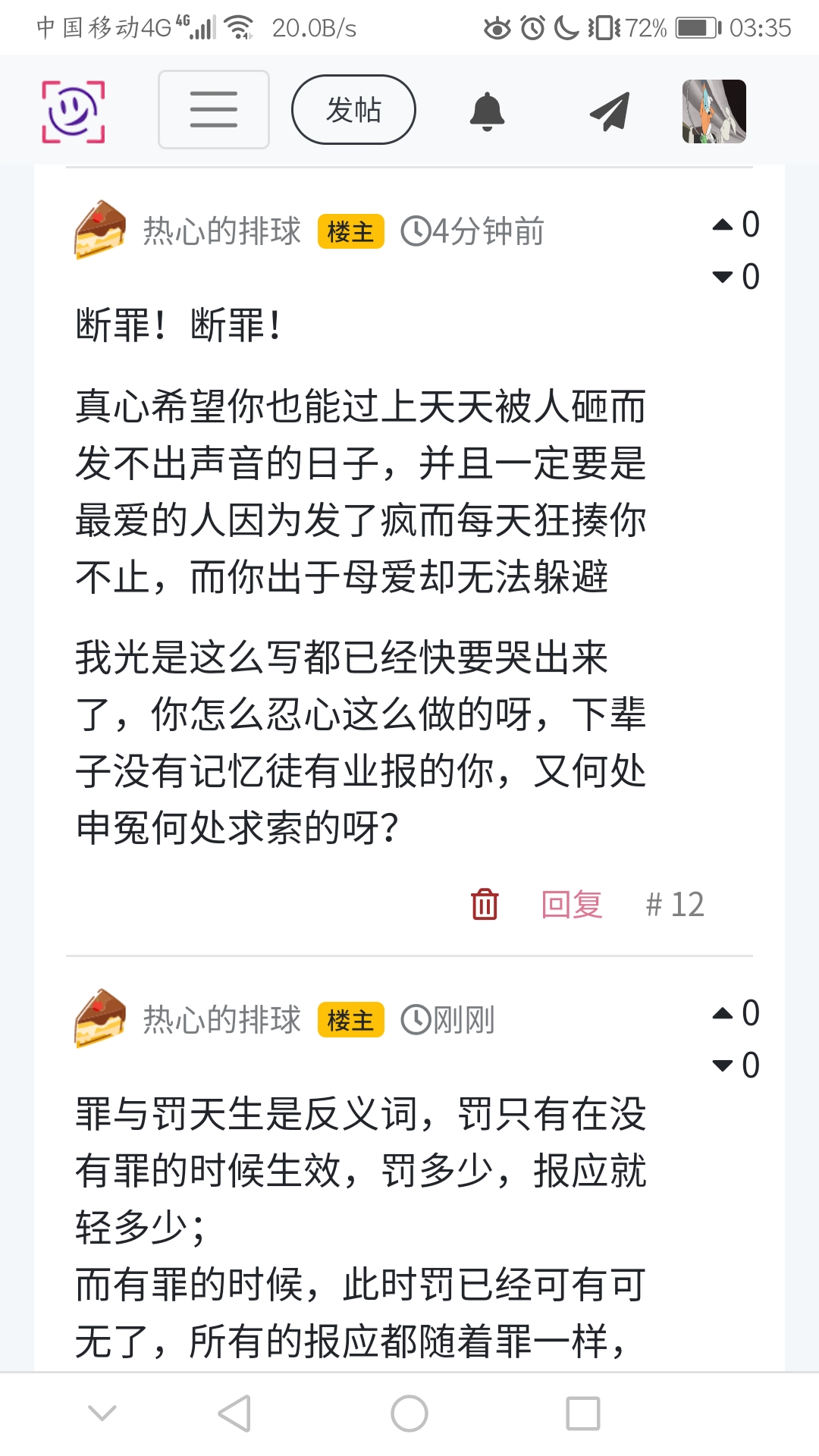The width and height of the screenshot is (819, 1456).
Task: Open messages via paper plane icon
Action: point(610,111)
